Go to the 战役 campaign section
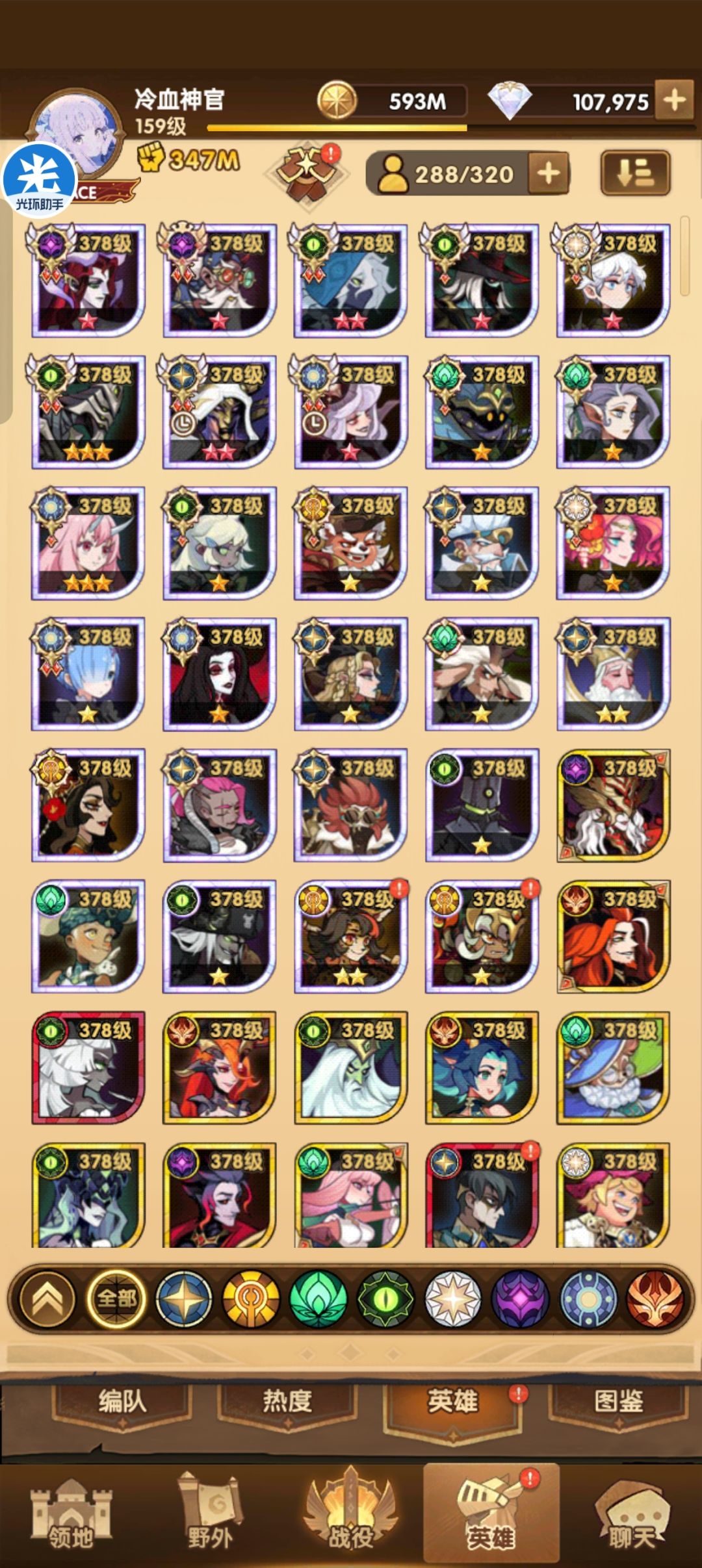Image resolution: width=702 pixels, height=1568 pixels. tap(351, 1515)
